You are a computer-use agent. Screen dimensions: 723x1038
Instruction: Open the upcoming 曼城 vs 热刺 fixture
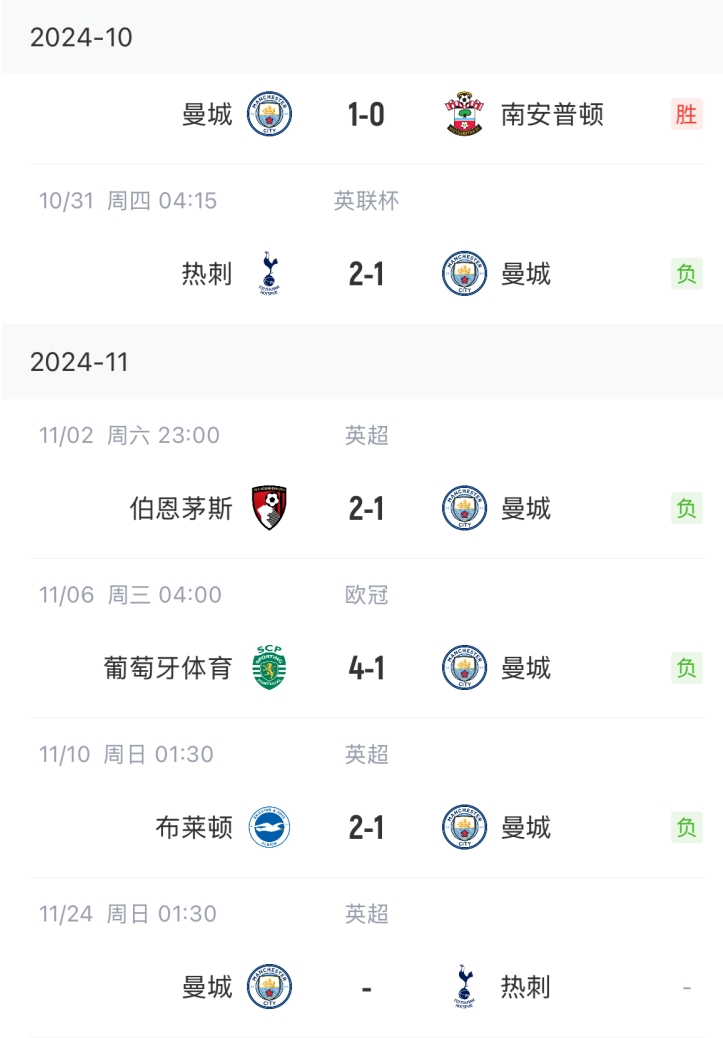click(x=366, y=987)
